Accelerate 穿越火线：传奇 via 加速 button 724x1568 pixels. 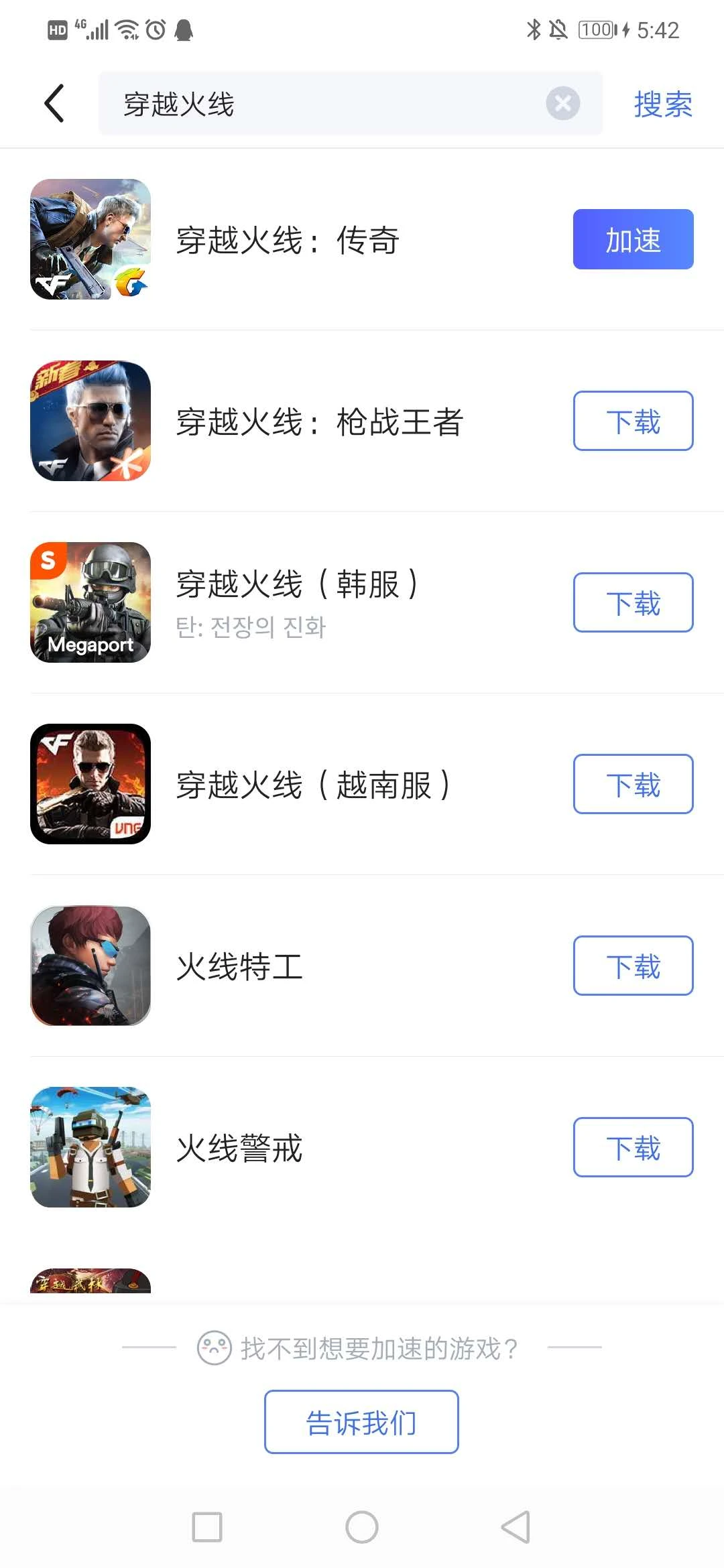pos(632,239)
